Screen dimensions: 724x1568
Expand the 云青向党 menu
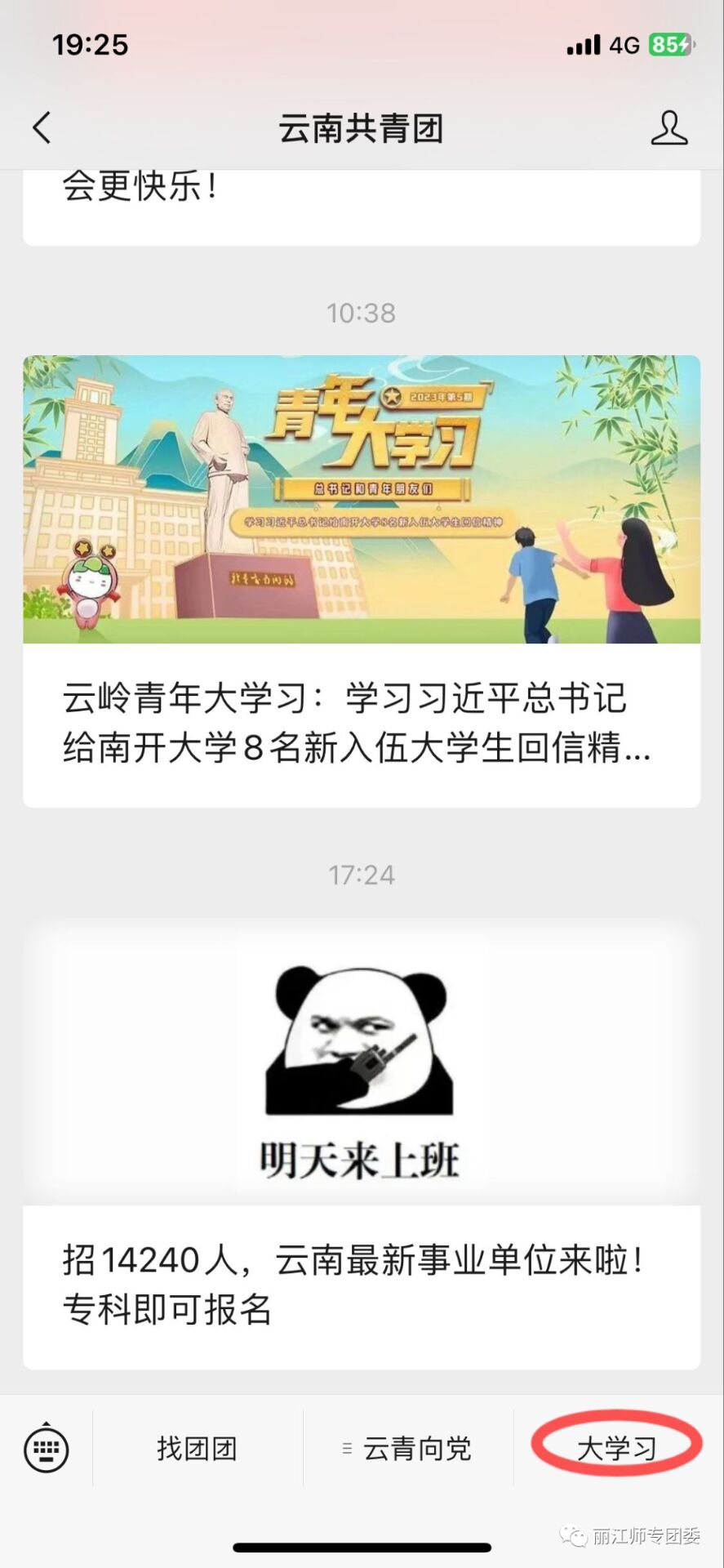point(408,1450)
